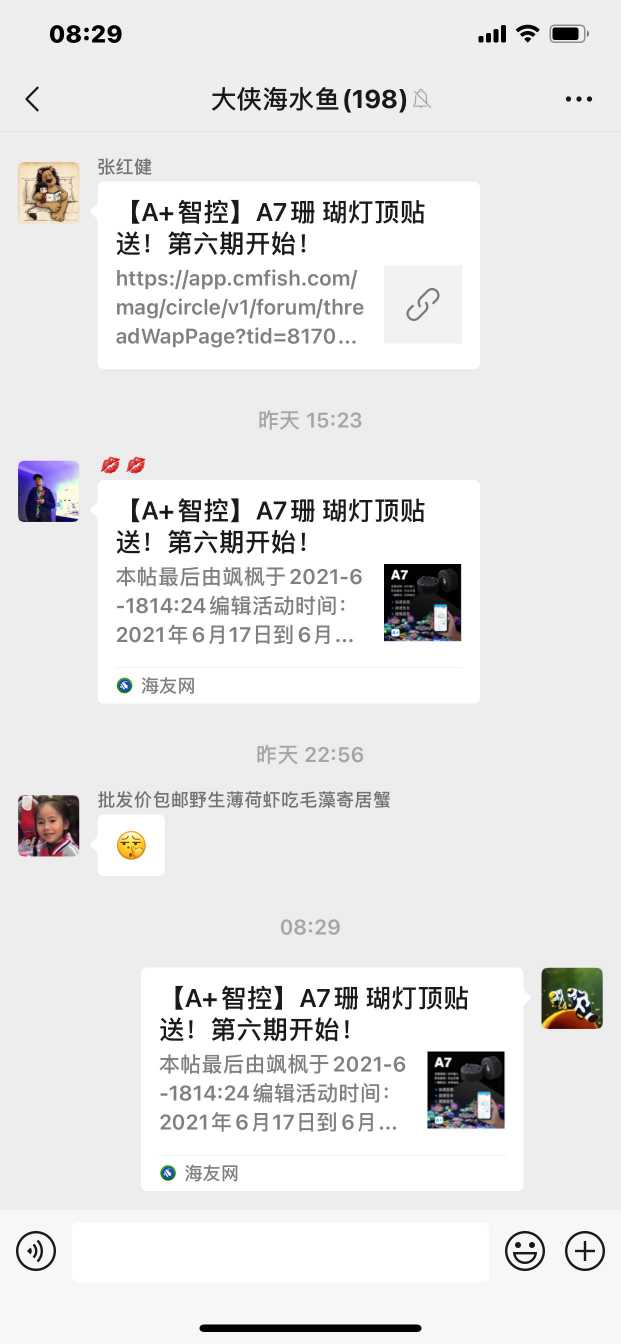Open the plus attachments menu
The image size is (621, 1344).
pyautogui.click(x=585, y=1251)
